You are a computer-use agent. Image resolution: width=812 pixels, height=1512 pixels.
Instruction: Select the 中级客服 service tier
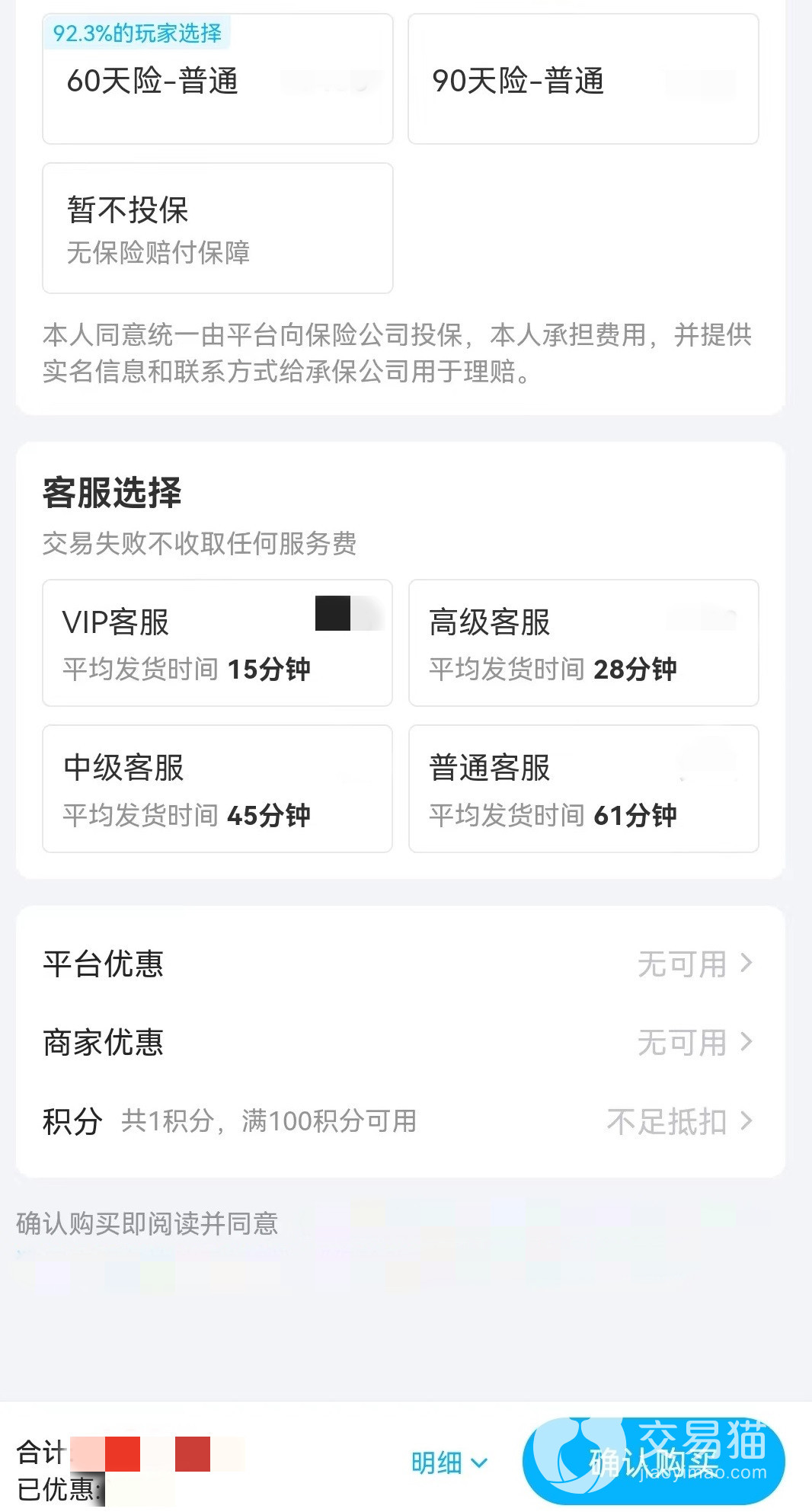pos(217,788)
